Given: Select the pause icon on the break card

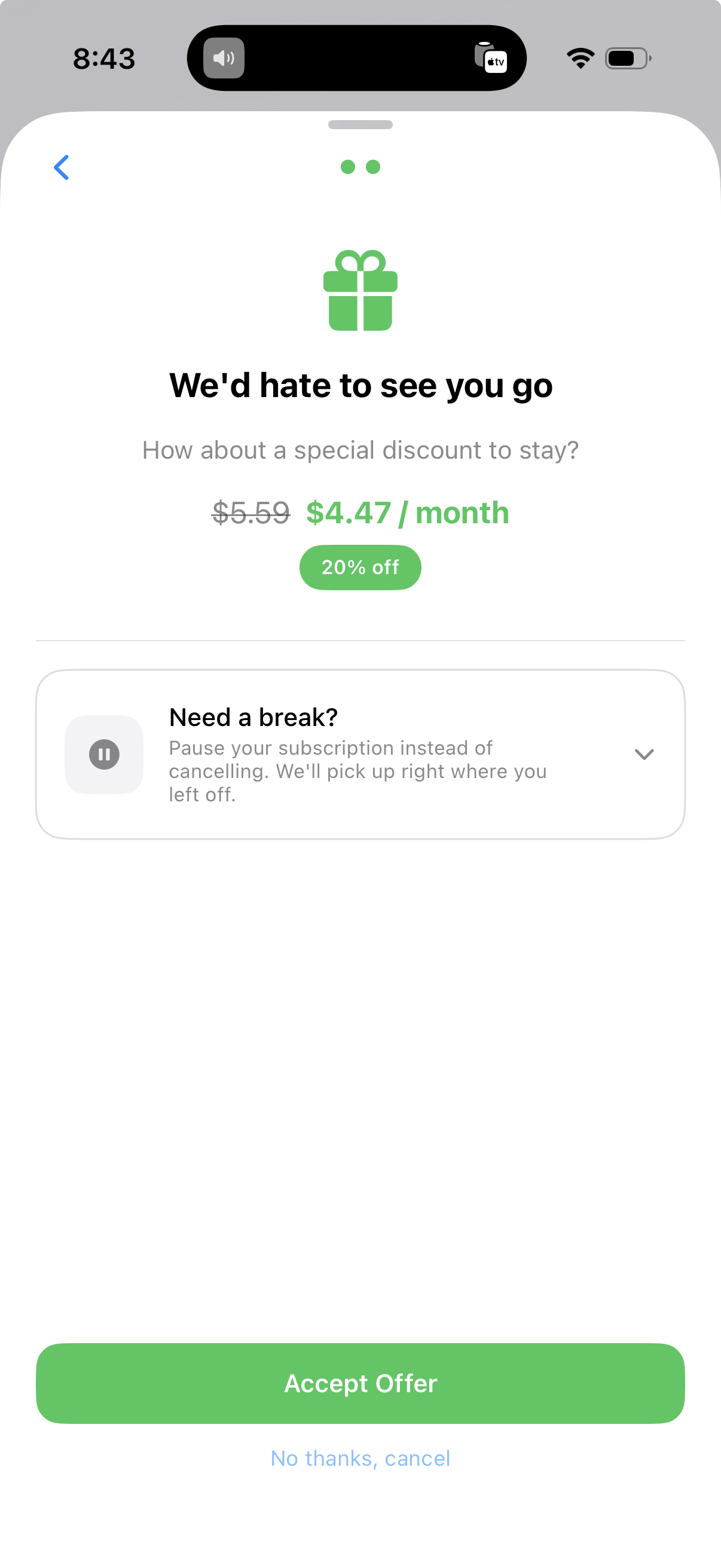Looking at the screenshot, I should (104, 754).
